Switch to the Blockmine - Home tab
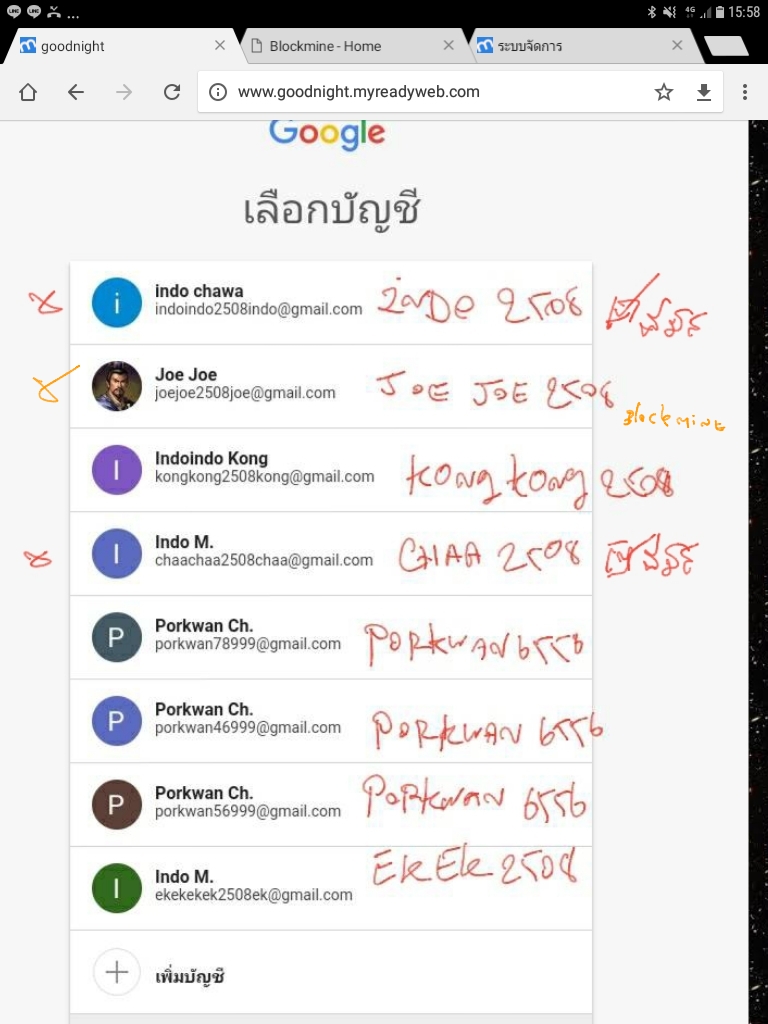This screenshot has height=1024, width=768. point(340,46)
